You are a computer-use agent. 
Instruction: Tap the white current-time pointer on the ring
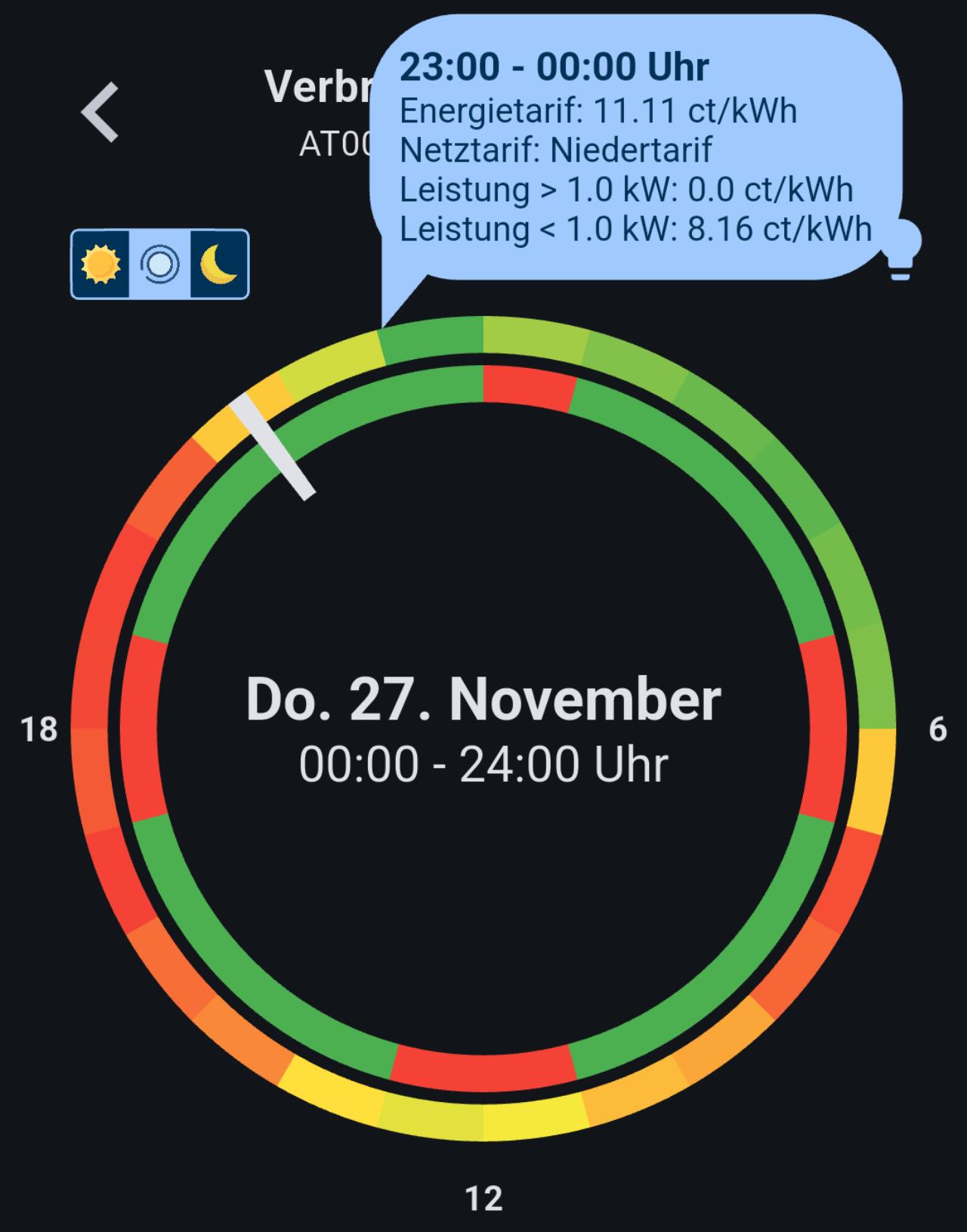click(x=273, y=446)
